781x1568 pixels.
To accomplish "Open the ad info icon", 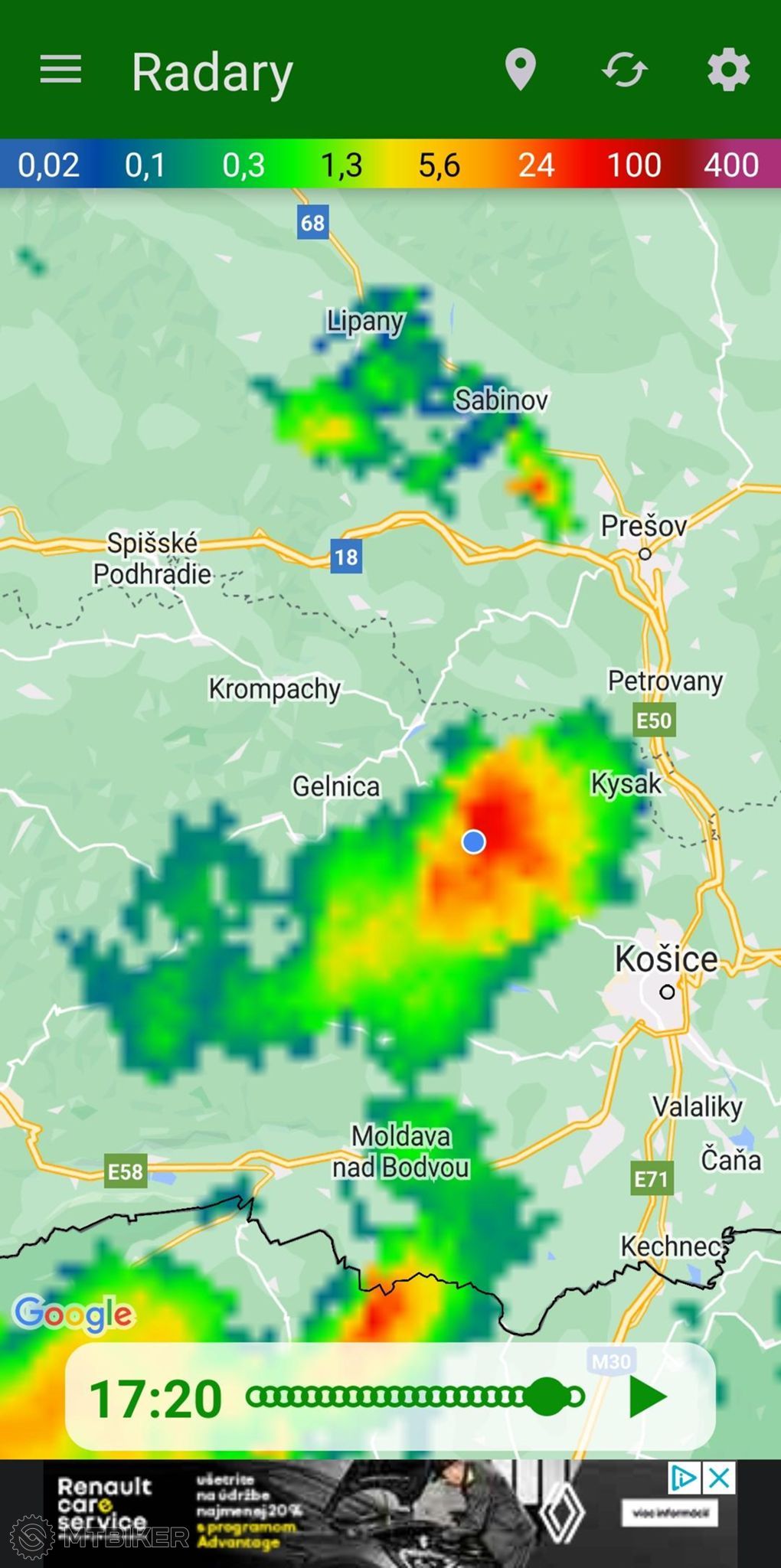I will pyautogui.click(x=685, y=1478).
